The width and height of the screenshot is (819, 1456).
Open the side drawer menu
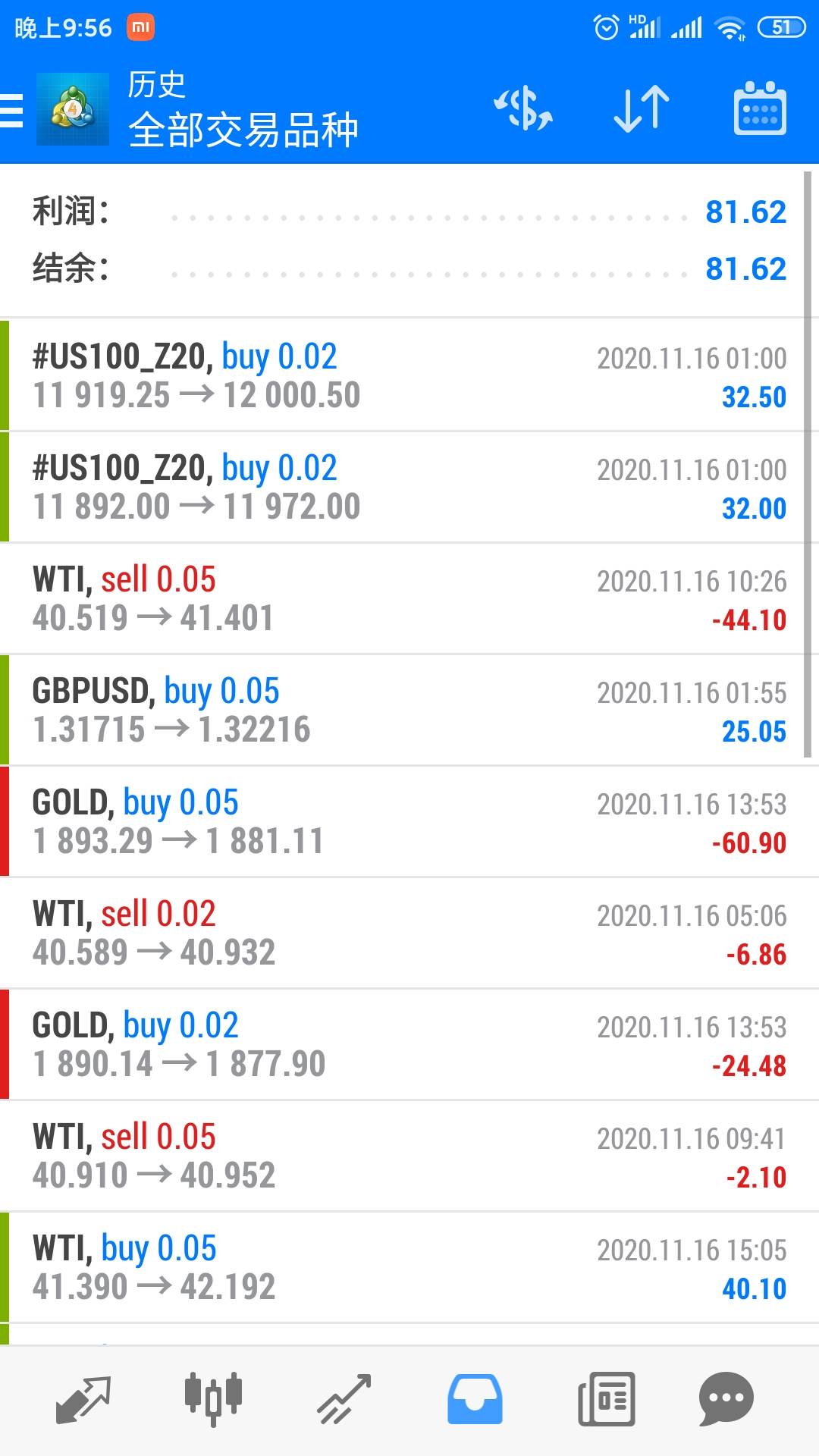[12, 111]
